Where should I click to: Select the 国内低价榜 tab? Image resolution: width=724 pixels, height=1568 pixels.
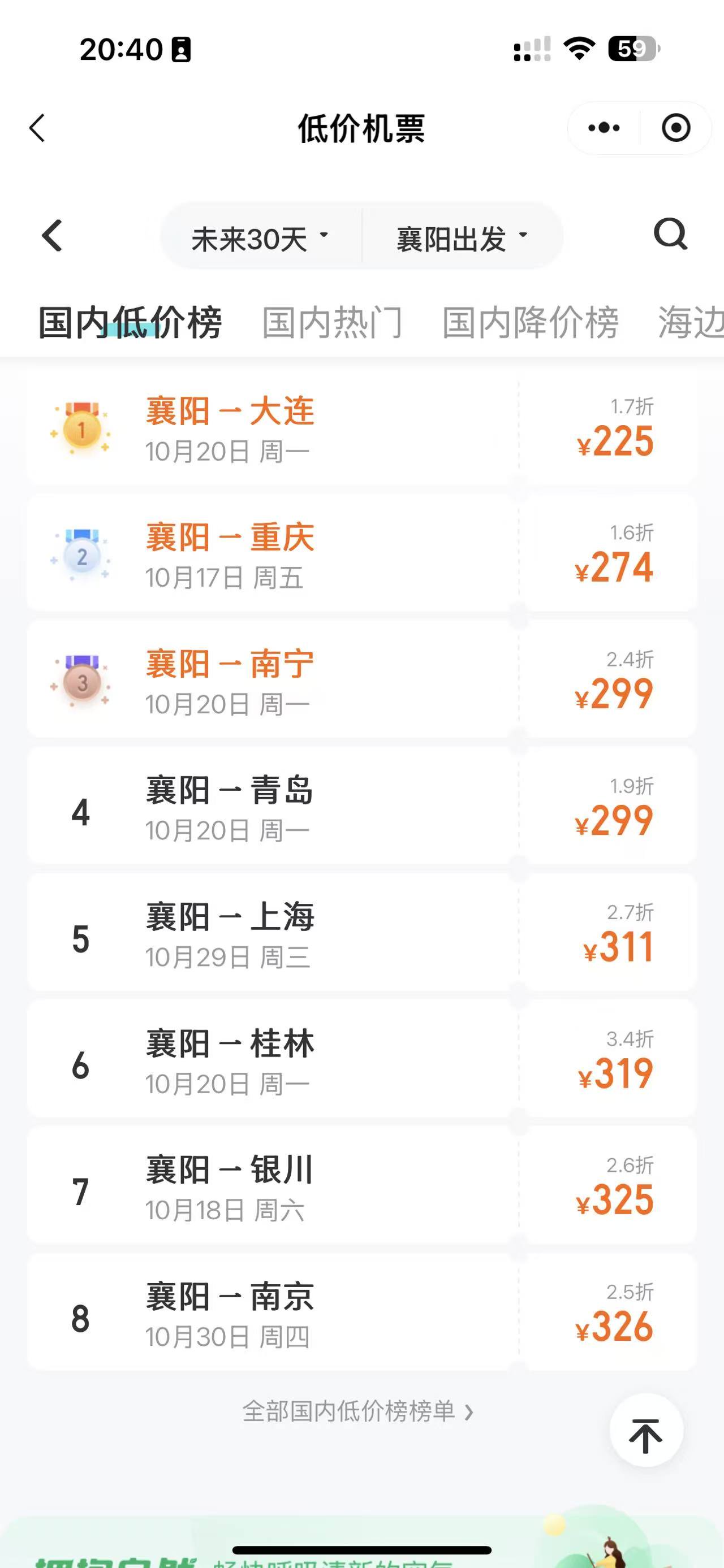click(130, 322)
